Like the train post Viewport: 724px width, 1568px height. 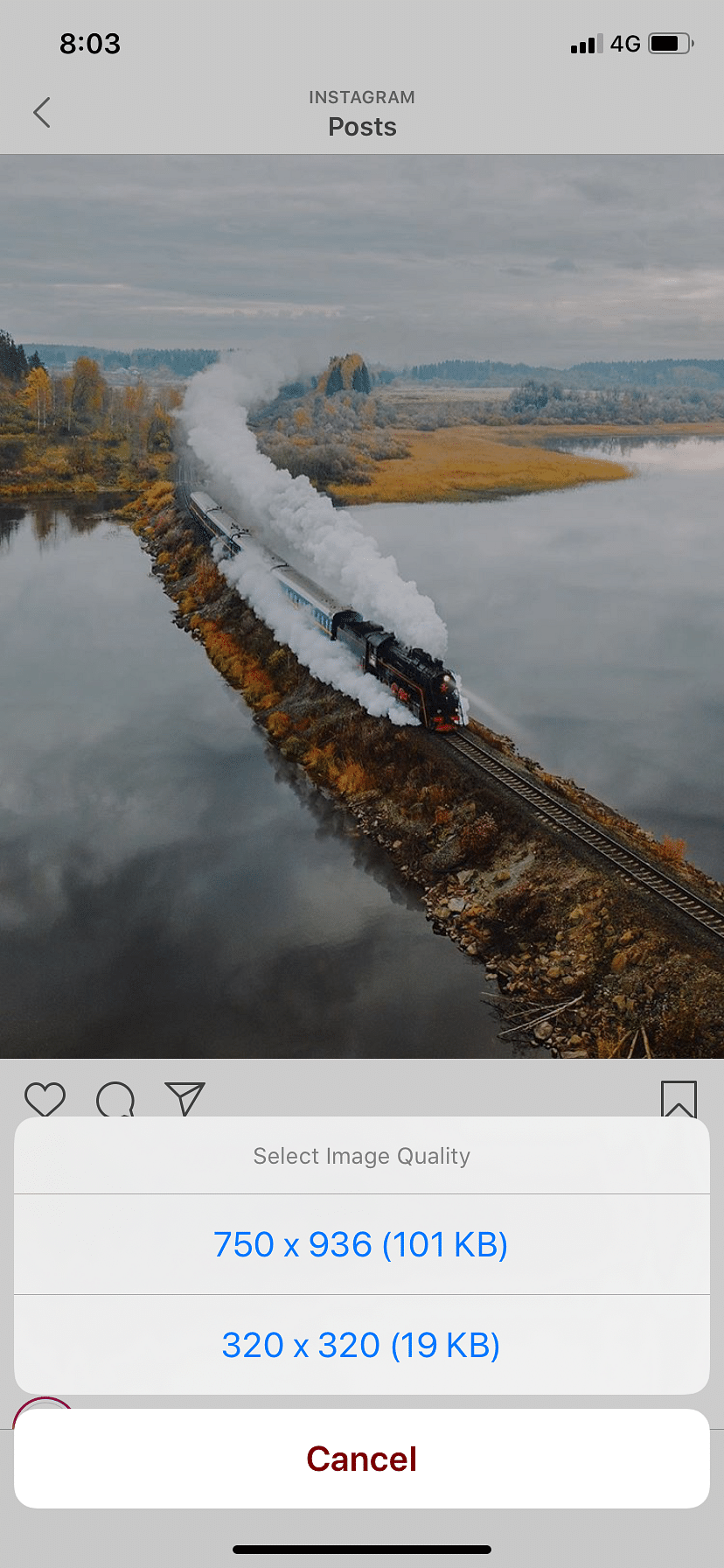45,1099
